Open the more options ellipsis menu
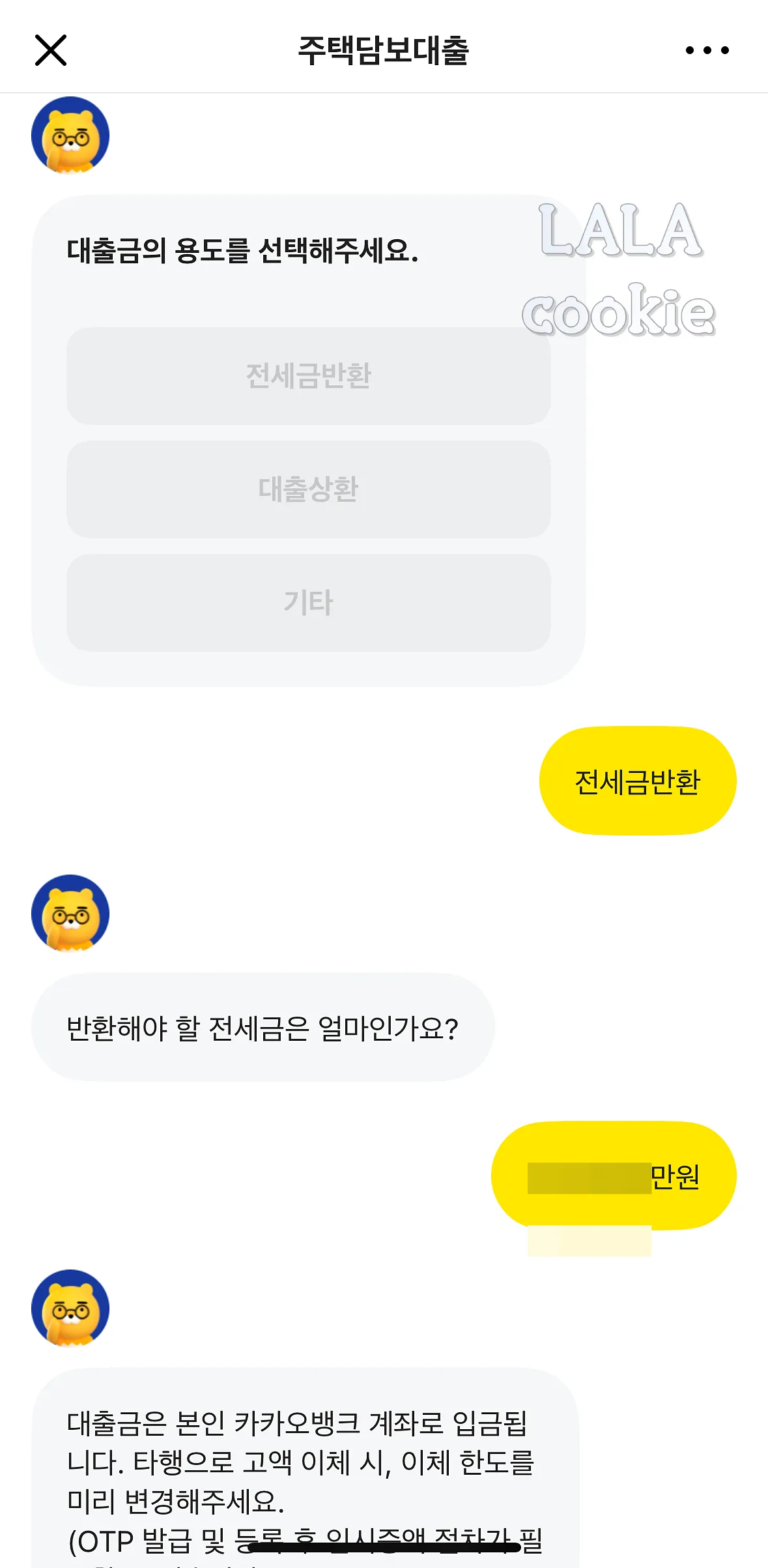Screen dimensions: 768x1568 pos(705,50)
